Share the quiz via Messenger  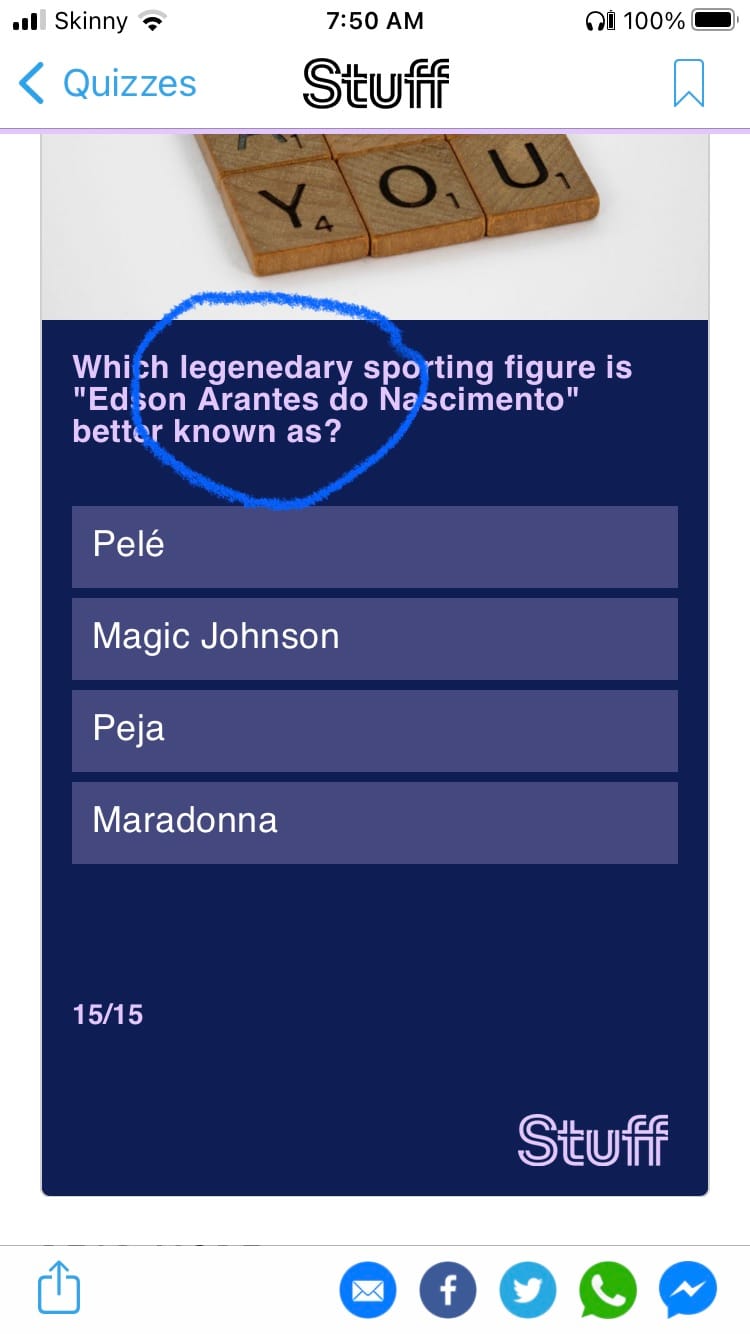coord(688,1290)
